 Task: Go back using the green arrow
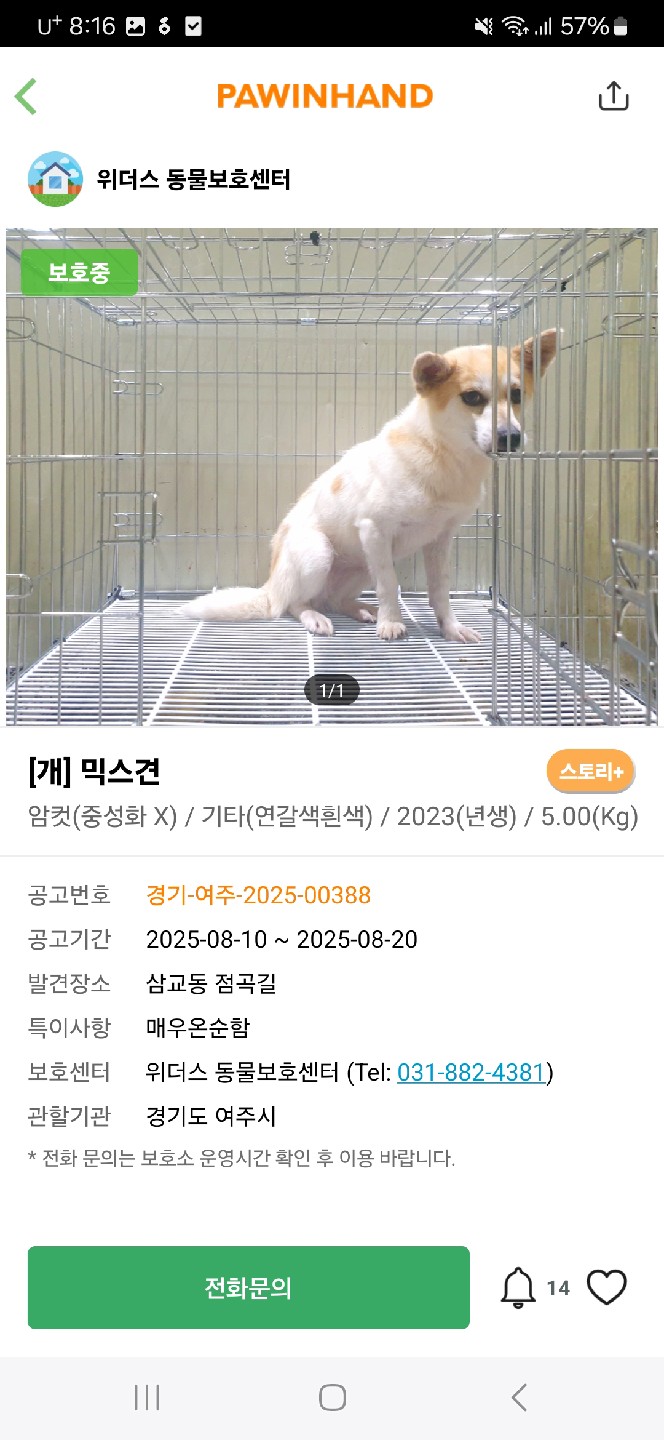click(26, 97)
